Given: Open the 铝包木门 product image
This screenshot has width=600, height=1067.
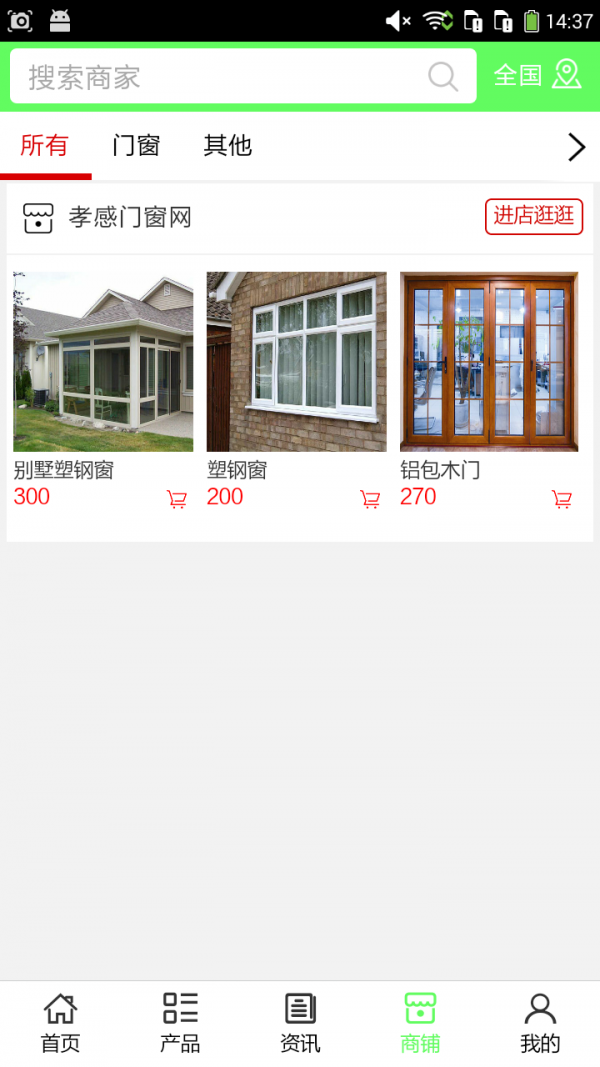Looking at the screenshot, I should (489, 361).
